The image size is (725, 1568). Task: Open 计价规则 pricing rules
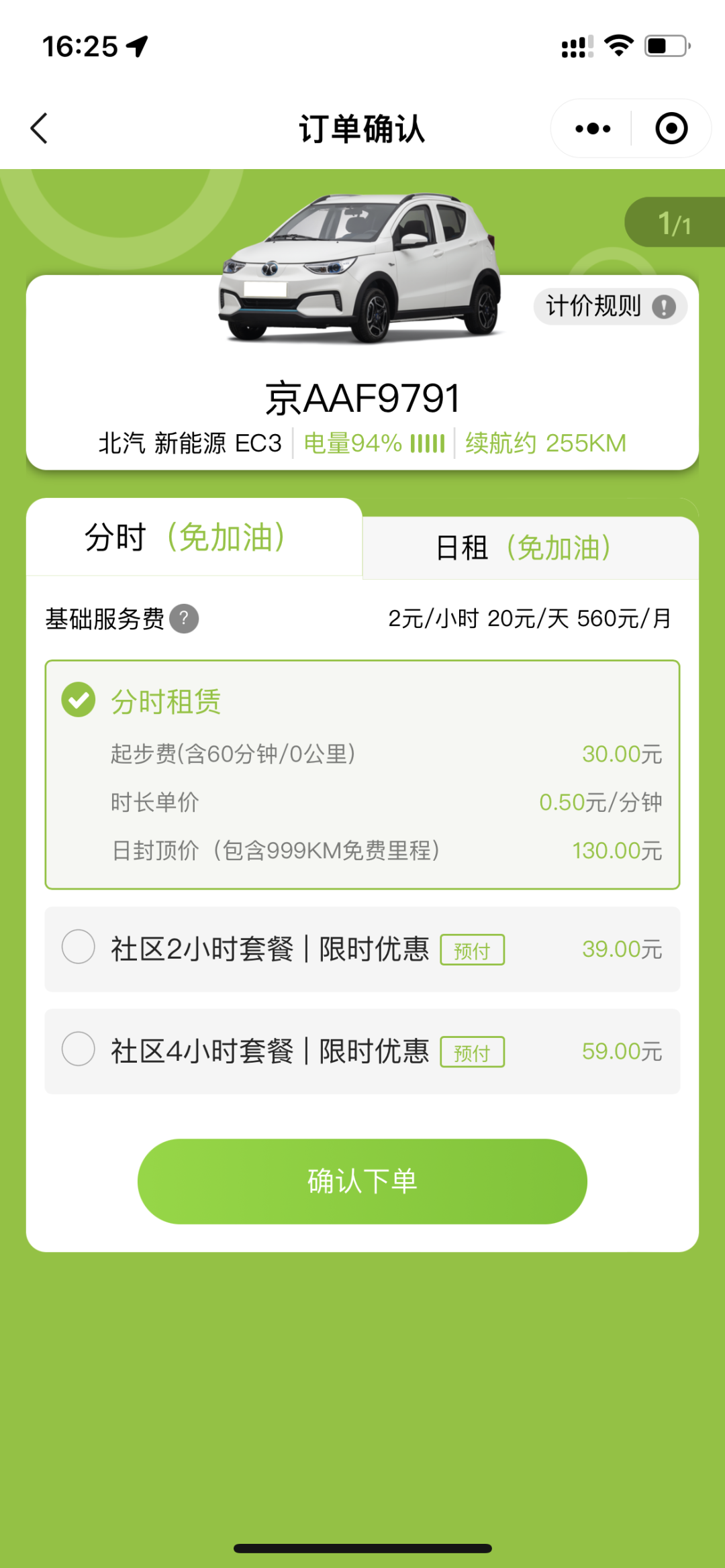point(610,307)
